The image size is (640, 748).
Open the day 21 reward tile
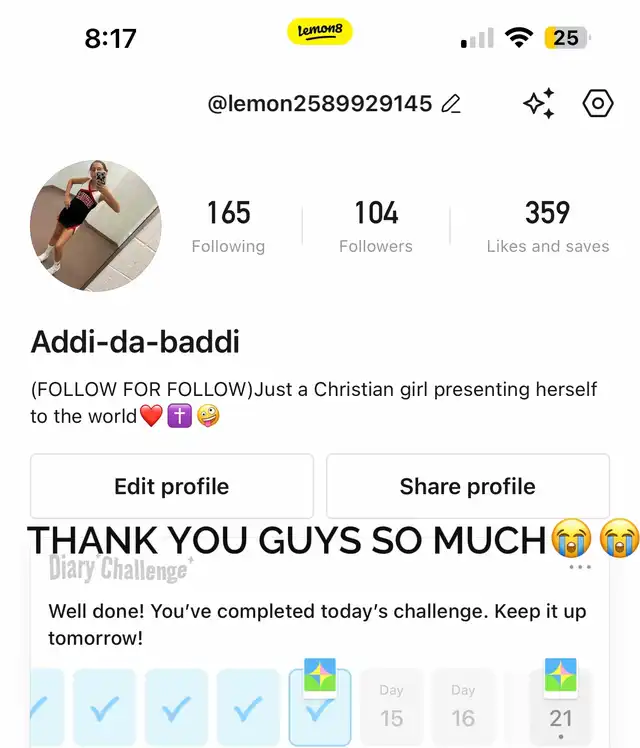[x=560, y=705]
